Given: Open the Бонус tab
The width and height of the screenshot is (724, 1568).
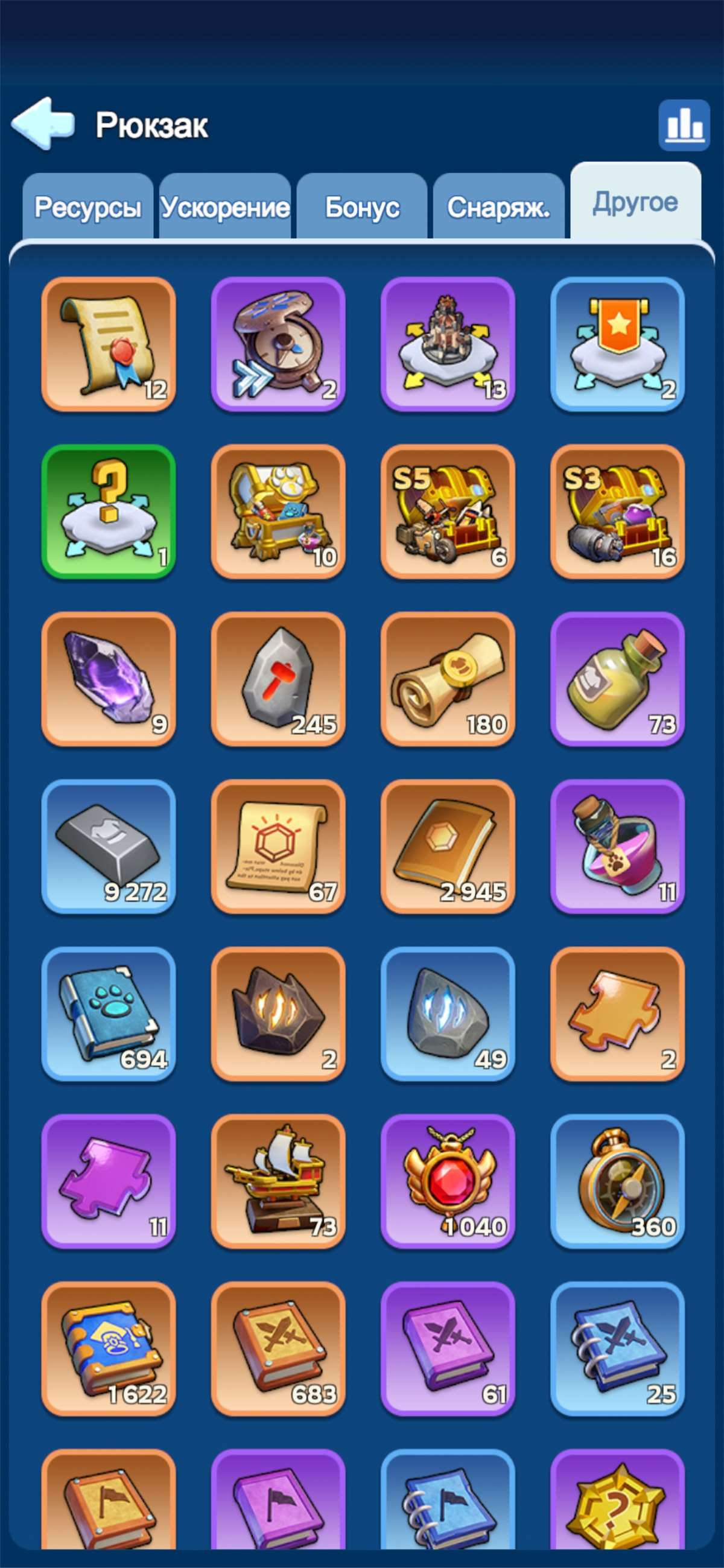Looking at the screenshot, I should click(361, 207).
